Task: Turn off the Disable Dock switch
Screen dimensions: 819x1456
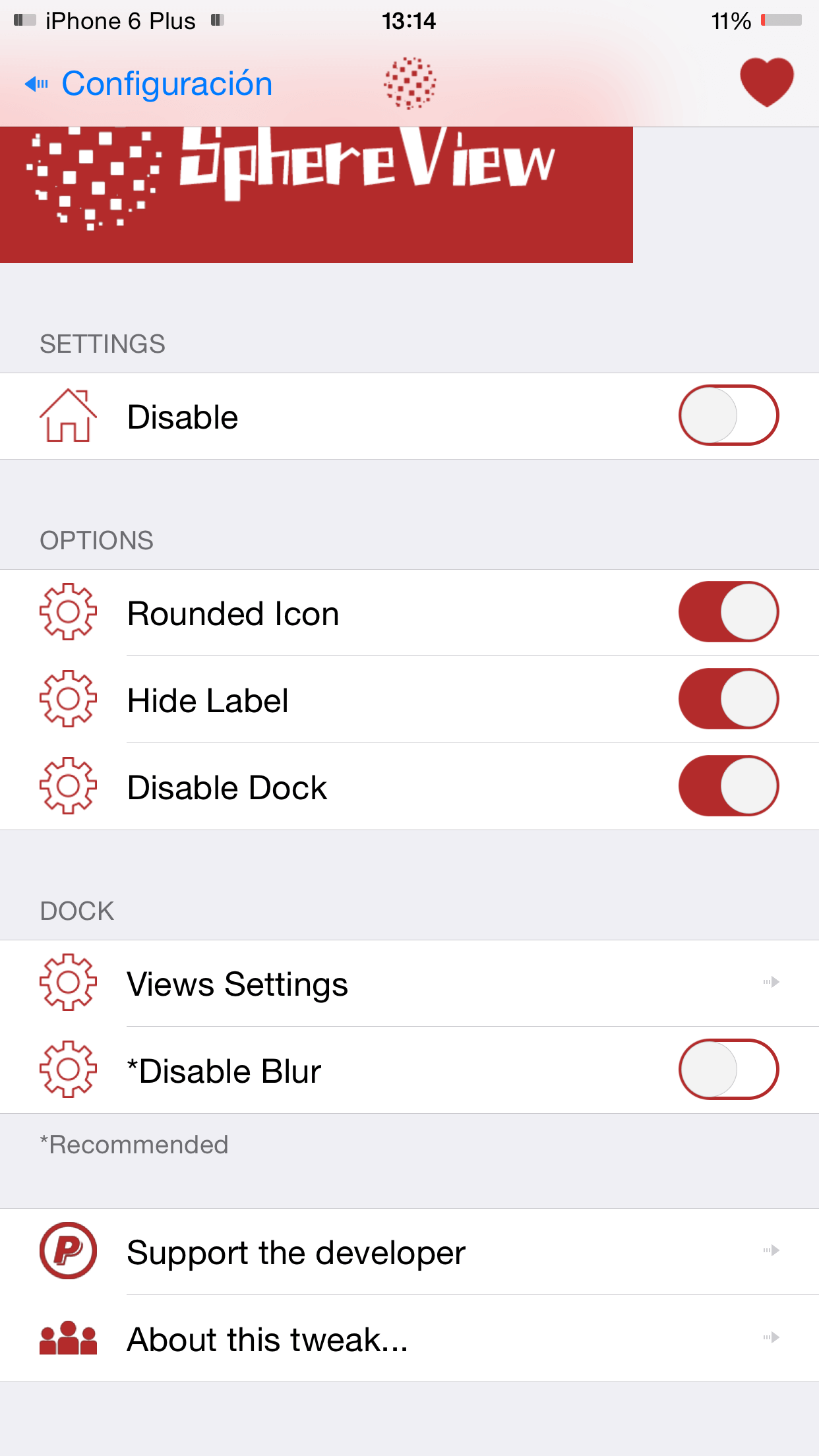Action: pos(729,786)
